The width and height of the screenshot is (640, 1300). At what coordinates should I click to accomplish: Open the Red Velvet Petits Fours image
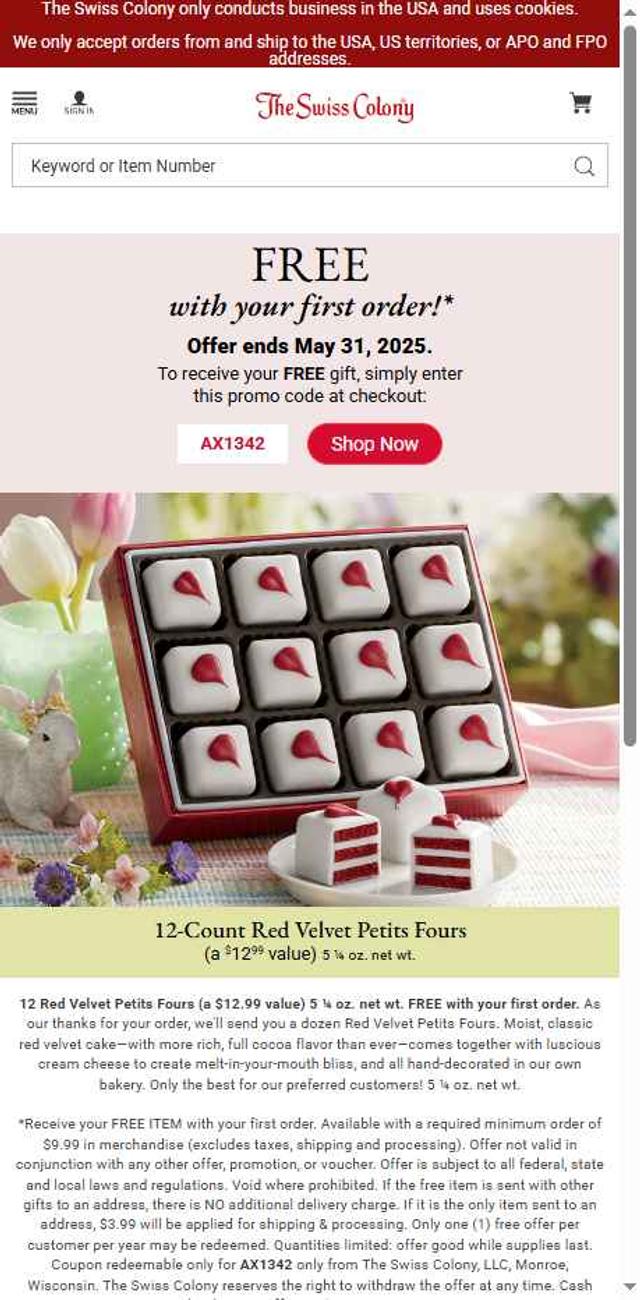coord(310,700)
